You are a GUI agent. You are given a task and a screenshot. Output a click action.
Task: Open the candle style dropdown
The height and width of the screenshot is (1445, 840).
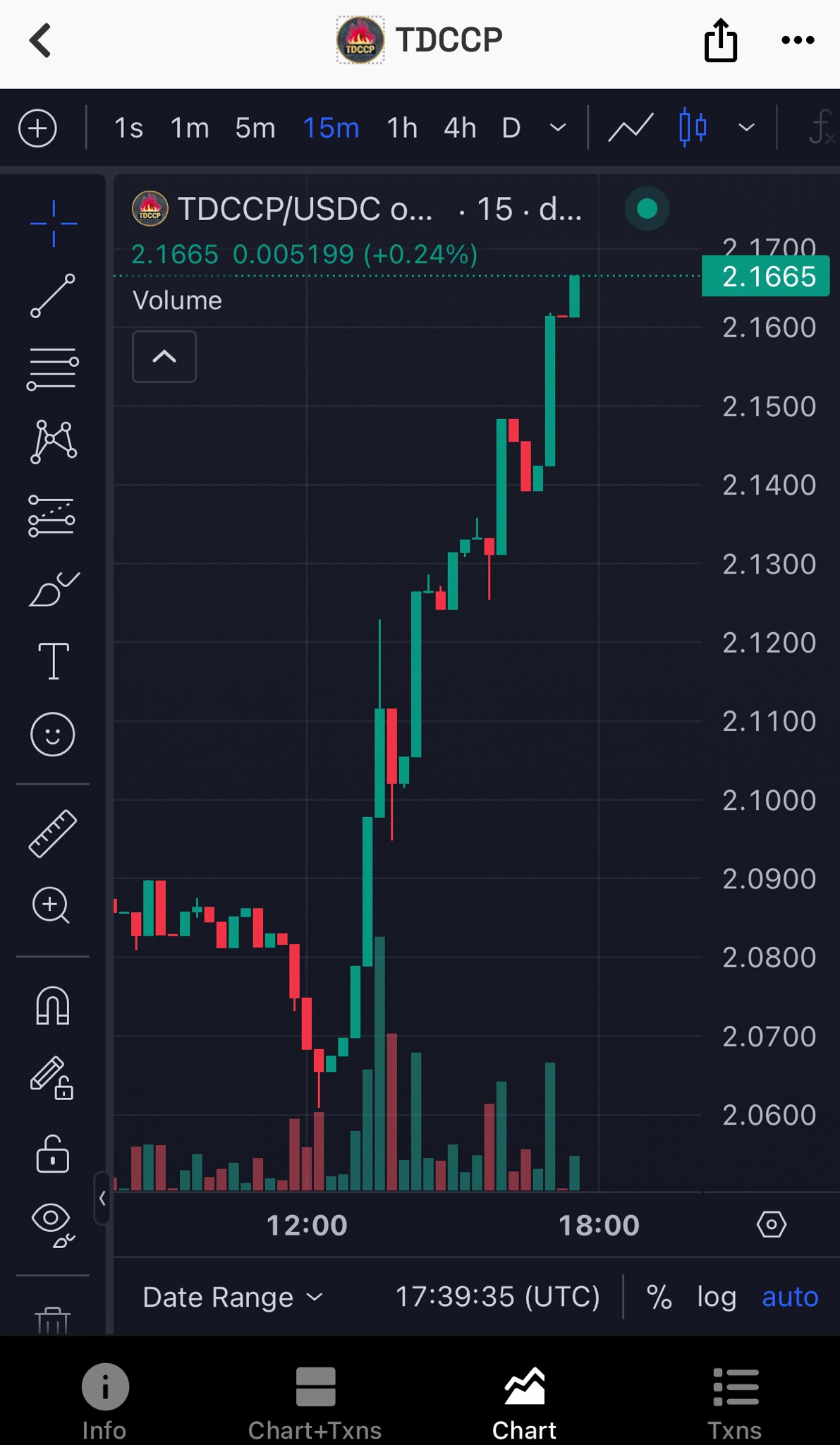point(745,128)
